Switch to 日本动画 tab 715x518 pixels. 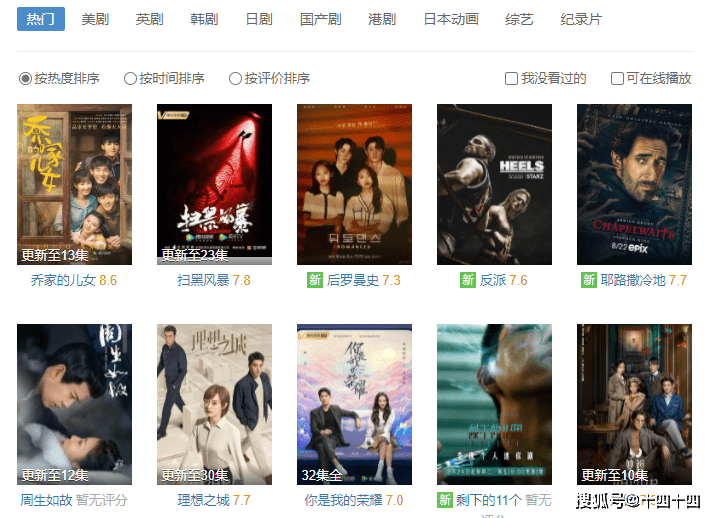450,19
